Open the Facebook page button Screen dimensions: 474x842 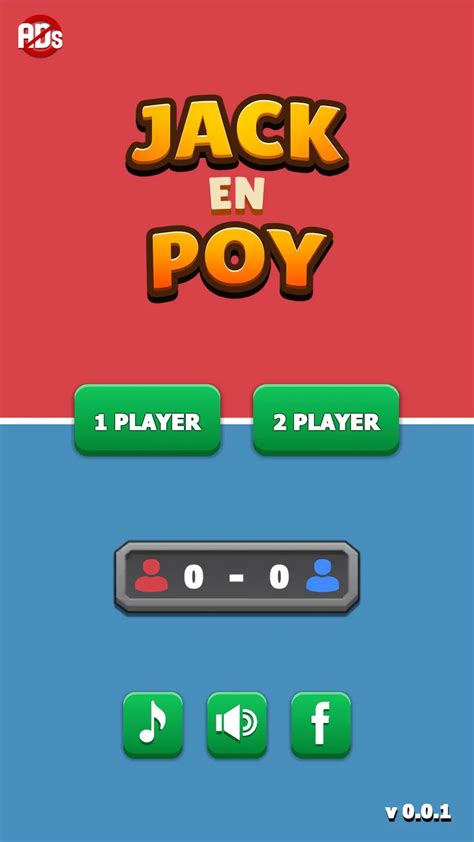click(x=320, y=725)
